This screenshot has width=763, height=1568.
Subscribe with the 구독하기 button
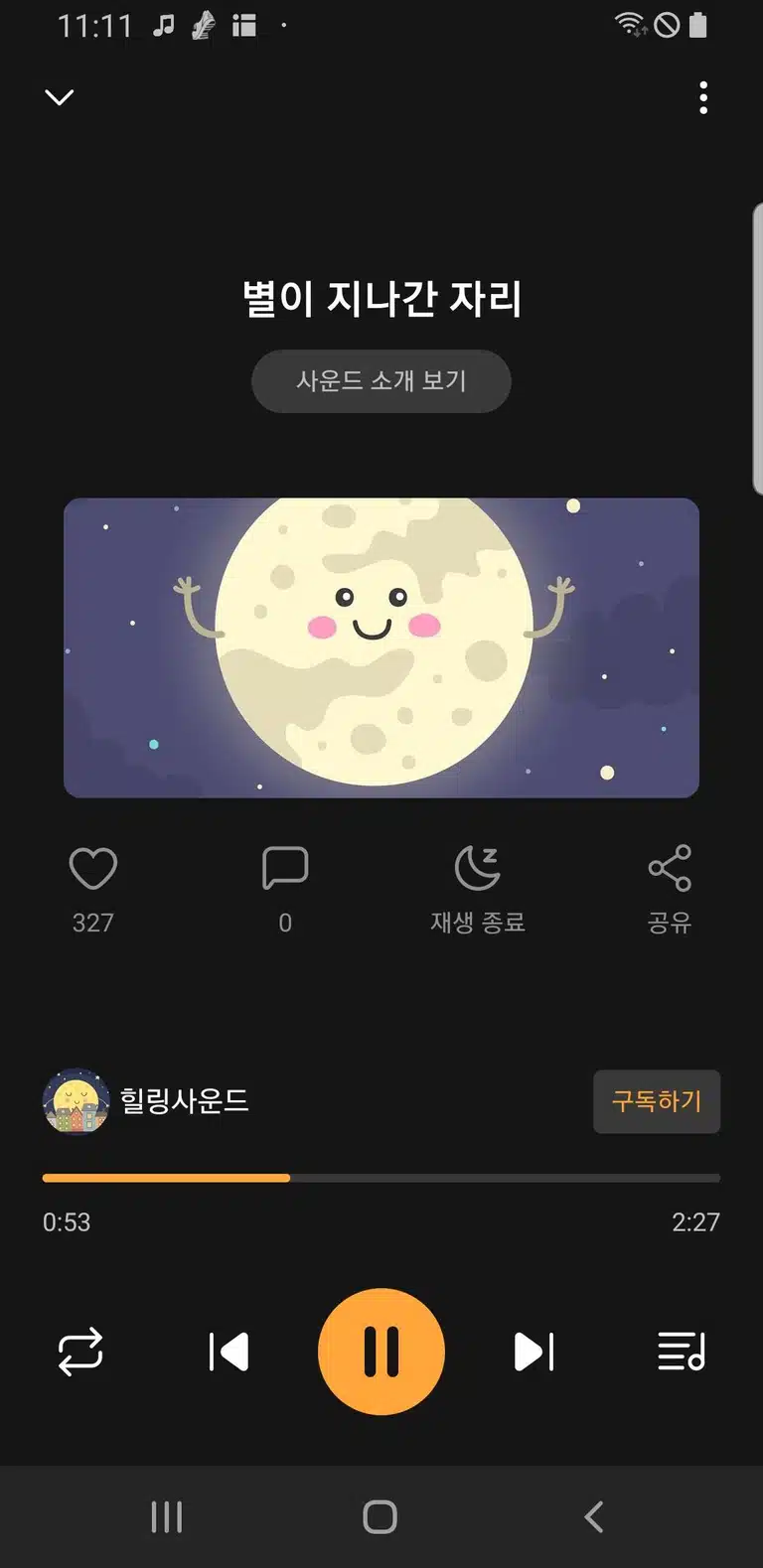click(x=657, y=1101)
